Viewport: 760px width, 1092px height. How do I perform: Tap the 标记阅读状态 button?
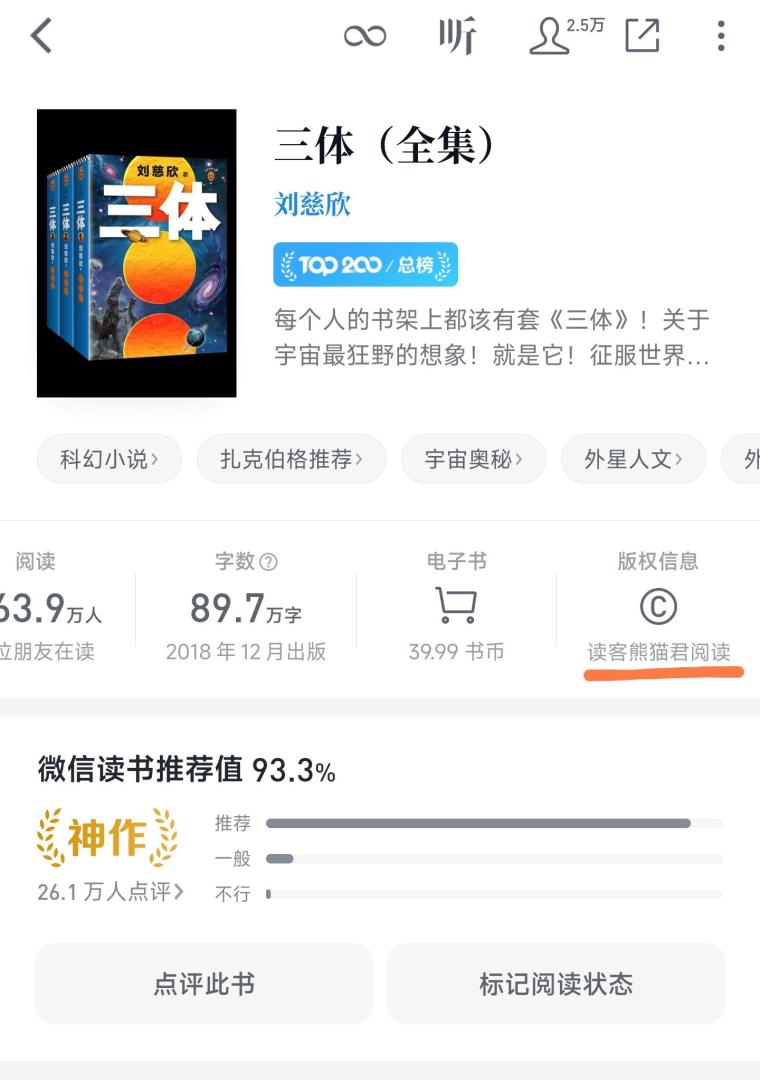coord(556,984)
